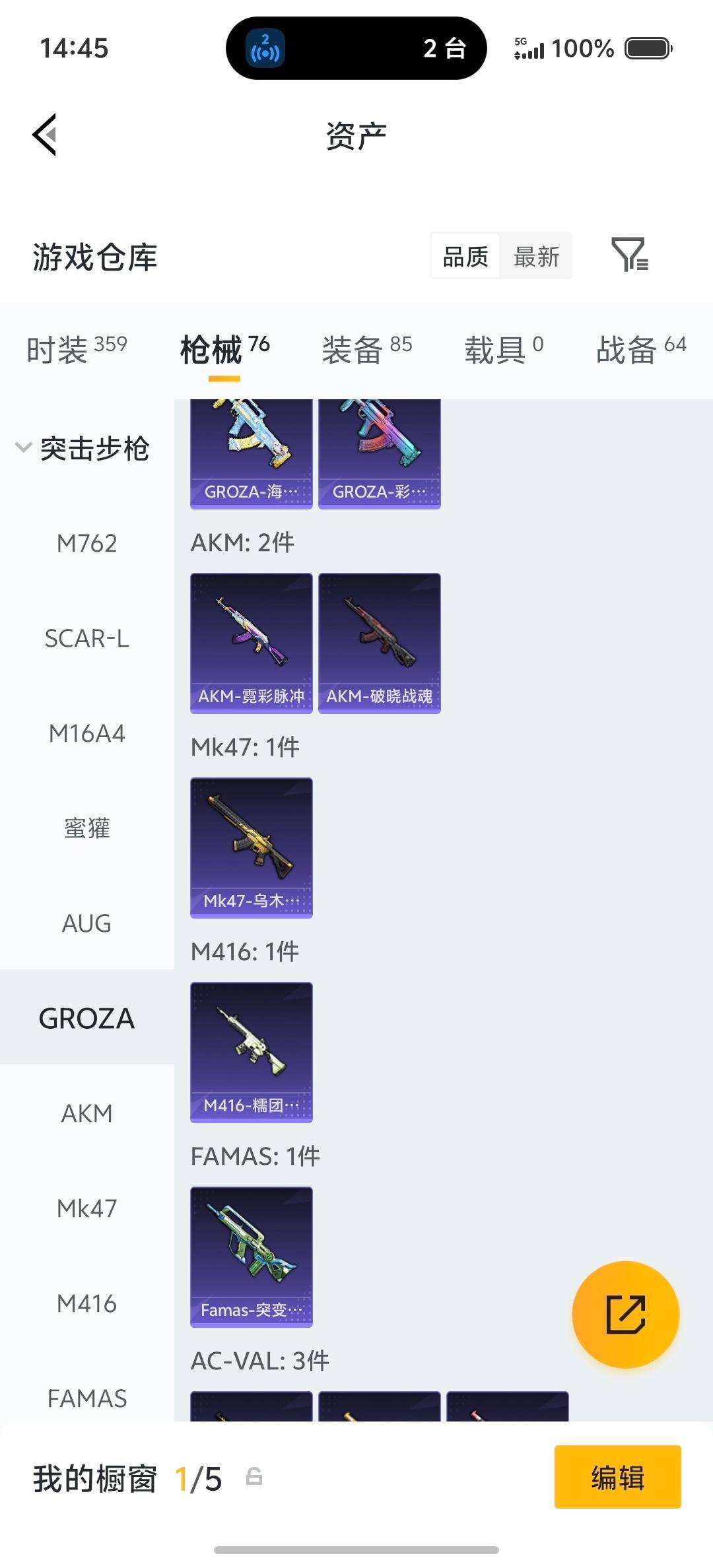Tap the share showcase floating icon

(x=626, y=1315)
